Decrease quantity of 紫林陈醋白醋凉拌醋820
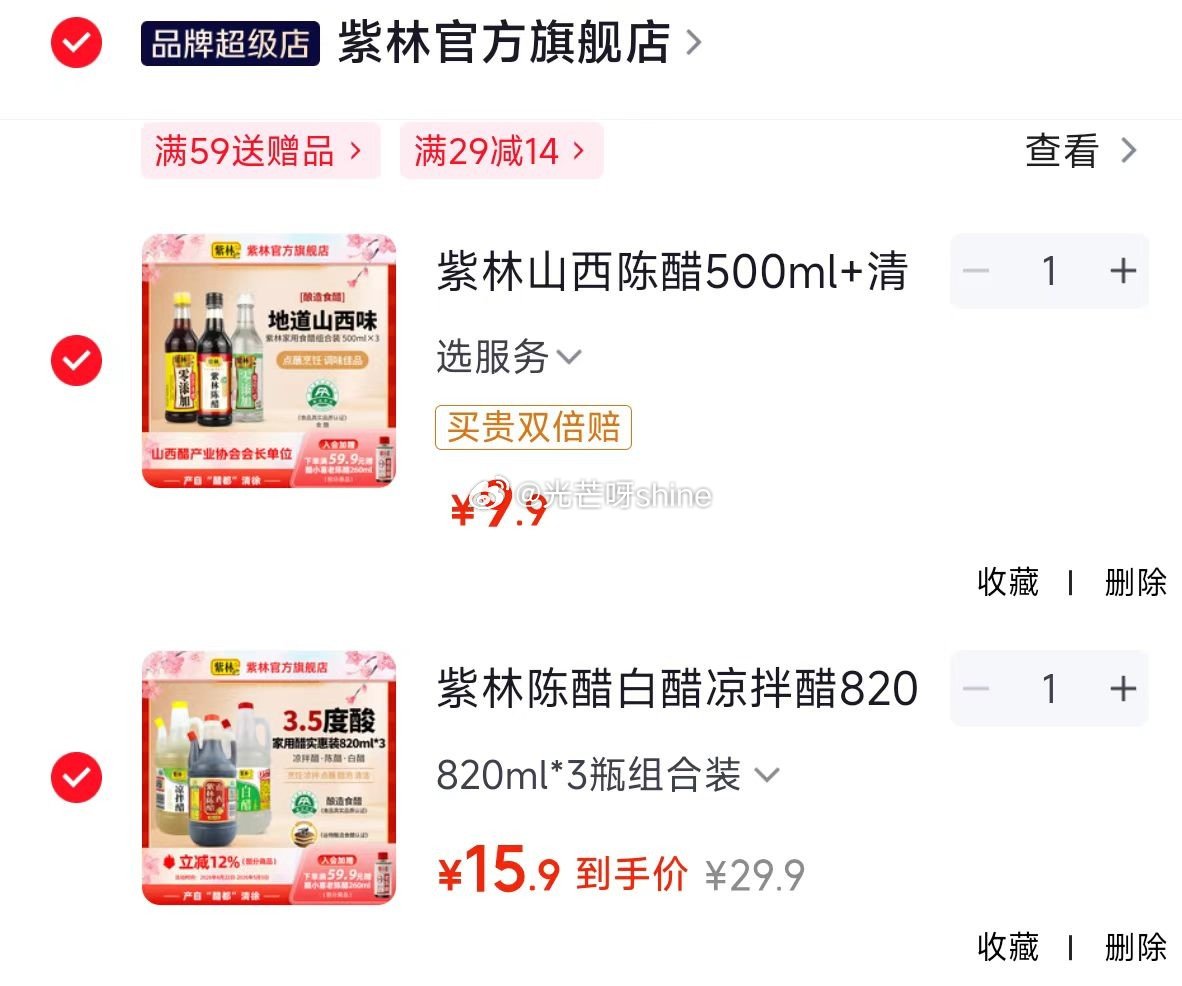Image resolution: width=1182 pixels, height=986 pixels. [x=976, y=688]
